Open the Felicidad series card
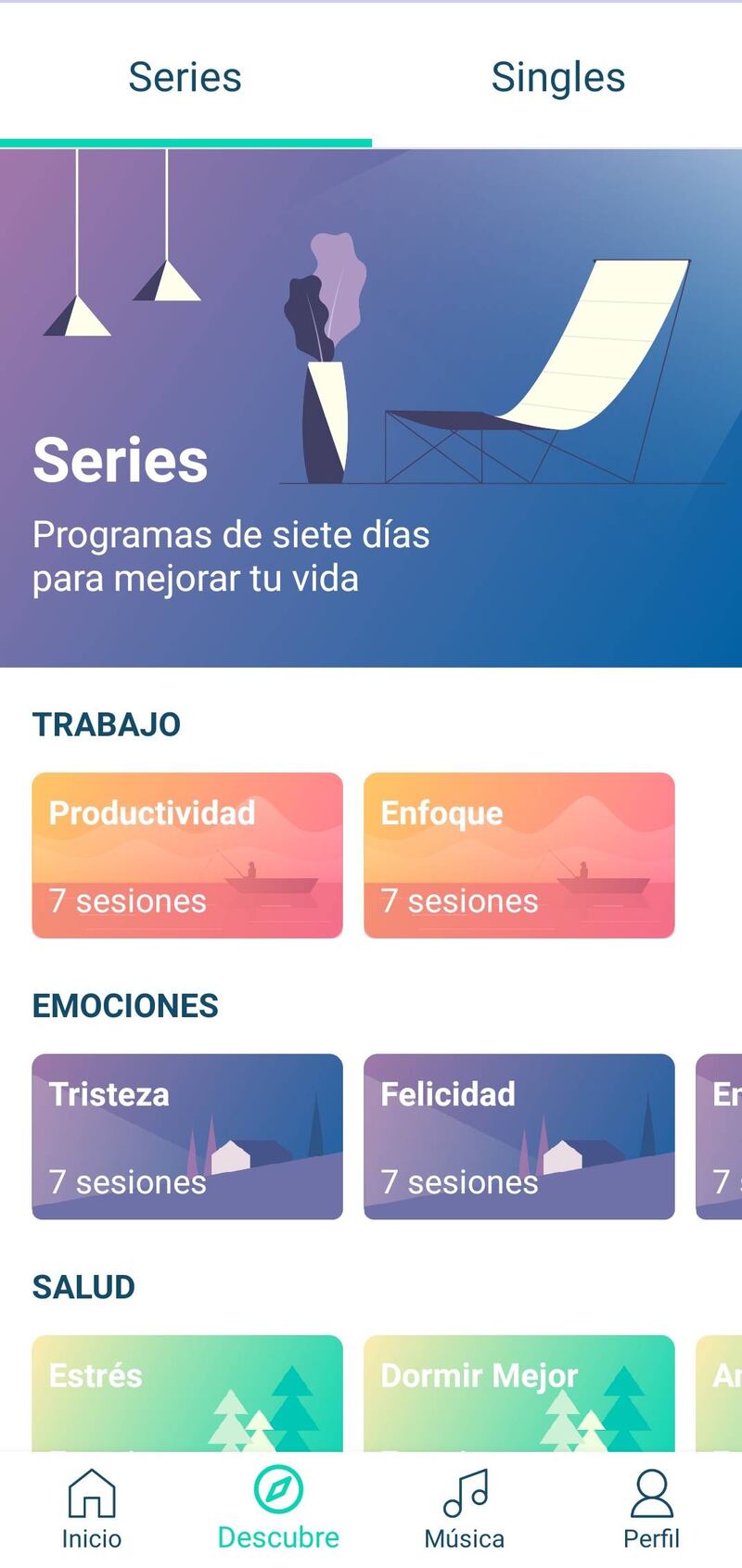This screenshot has height=1568, width=742. pos(519,1136)
